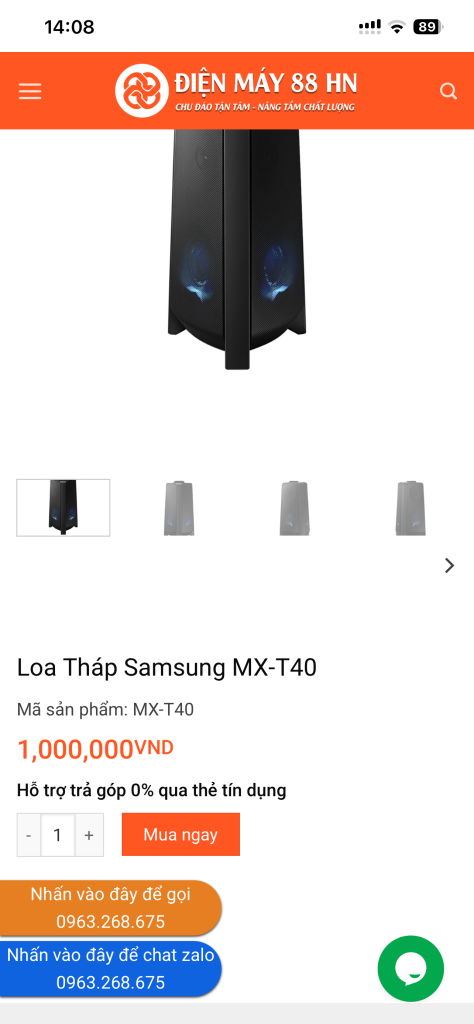Tap Mua ngay to buy now
This screenshot has width=474, height=1024.
[x=181, y=834]
